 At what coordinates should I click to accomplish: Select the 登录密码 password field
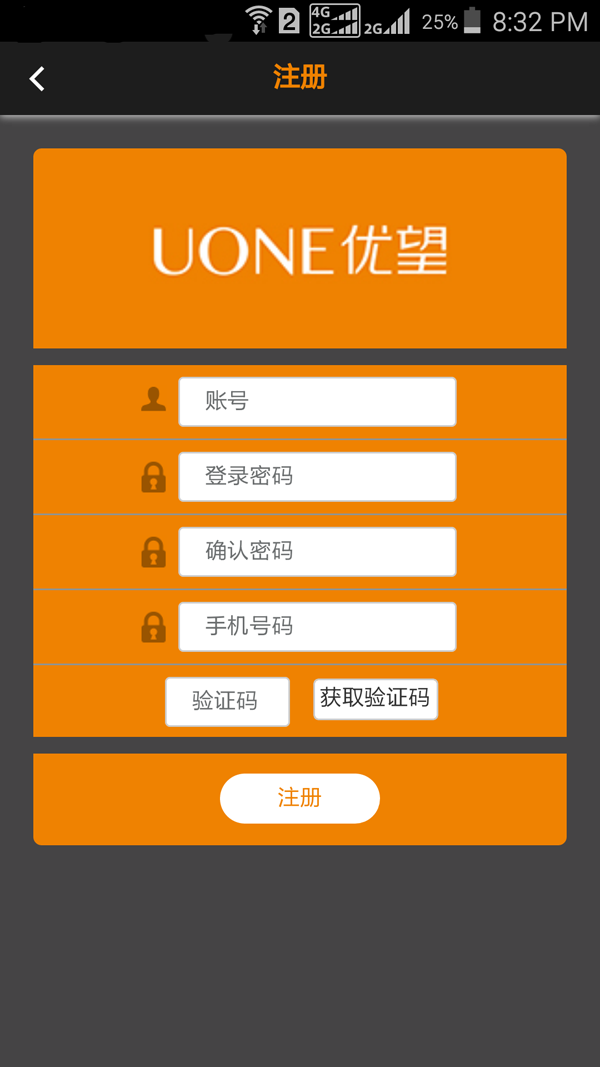[317, 477]
